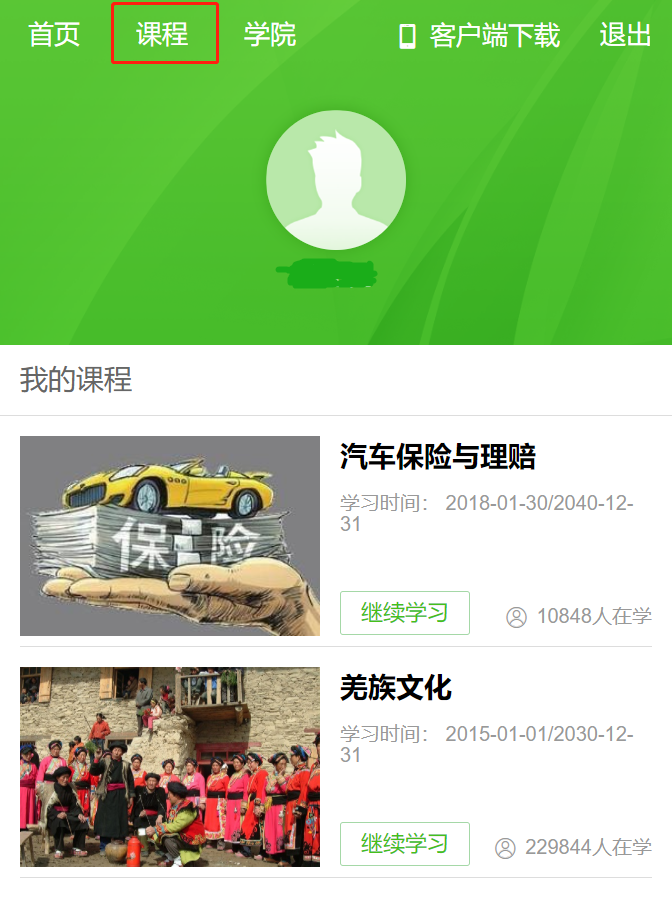Tap 退出 to log out

pyautogui.click(x=625, y=34)
